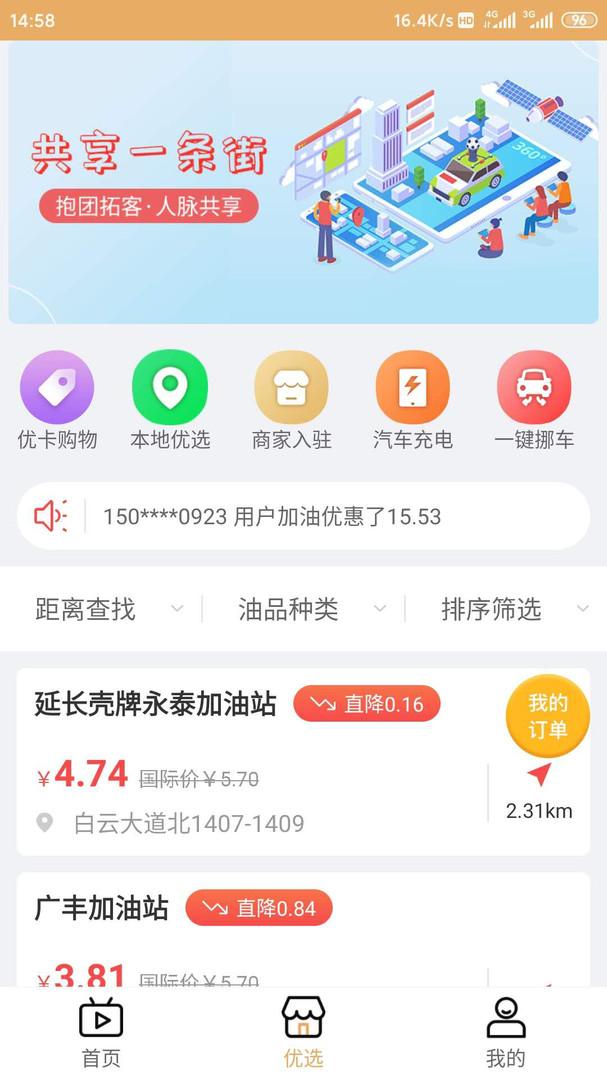The image size is (607, 1080).
Task: Expand the 距离查找 distance filter
Action: point(108,609)
